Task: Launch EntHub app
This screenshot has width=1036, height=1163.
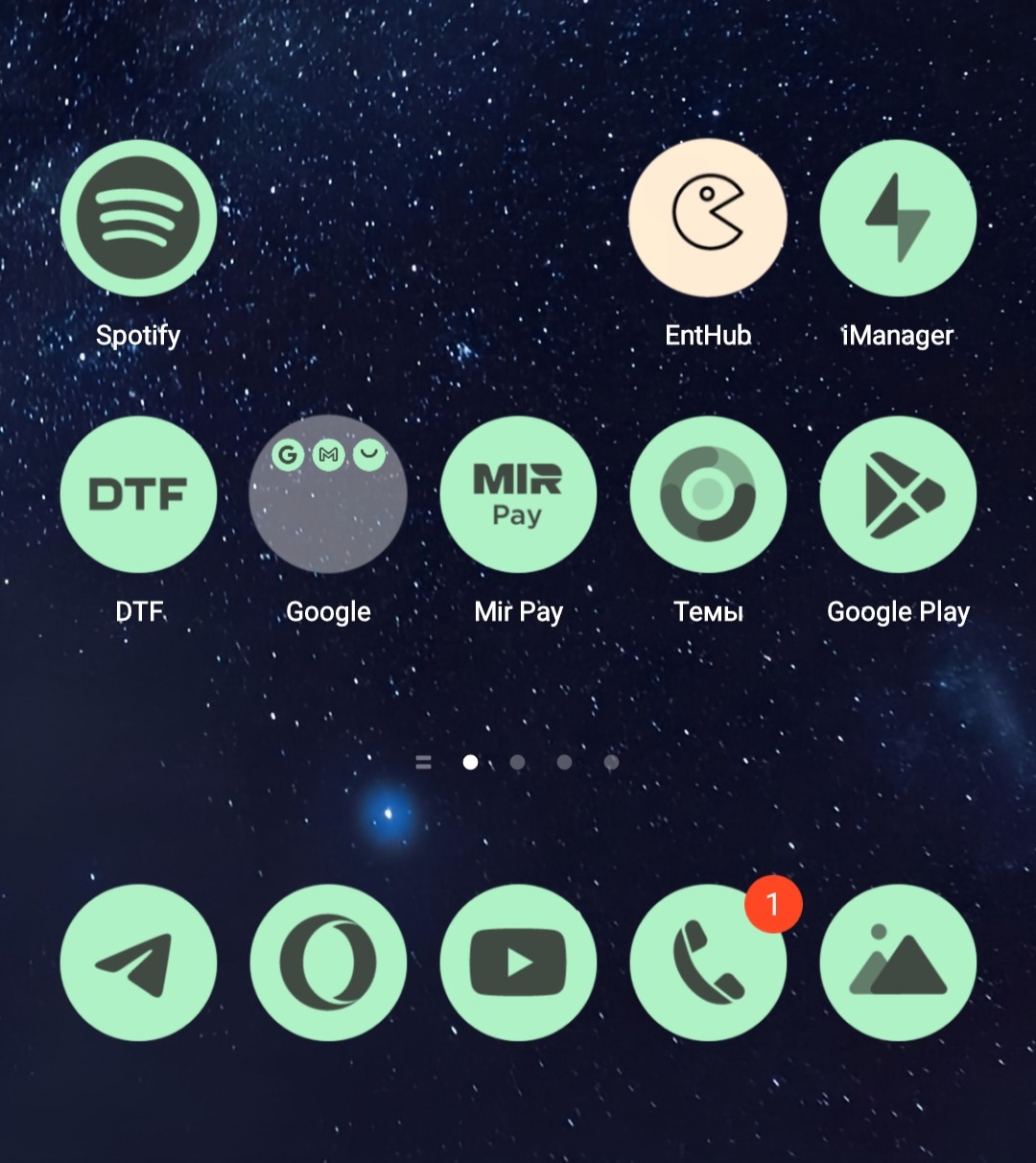Action: [x=708, y=218]
